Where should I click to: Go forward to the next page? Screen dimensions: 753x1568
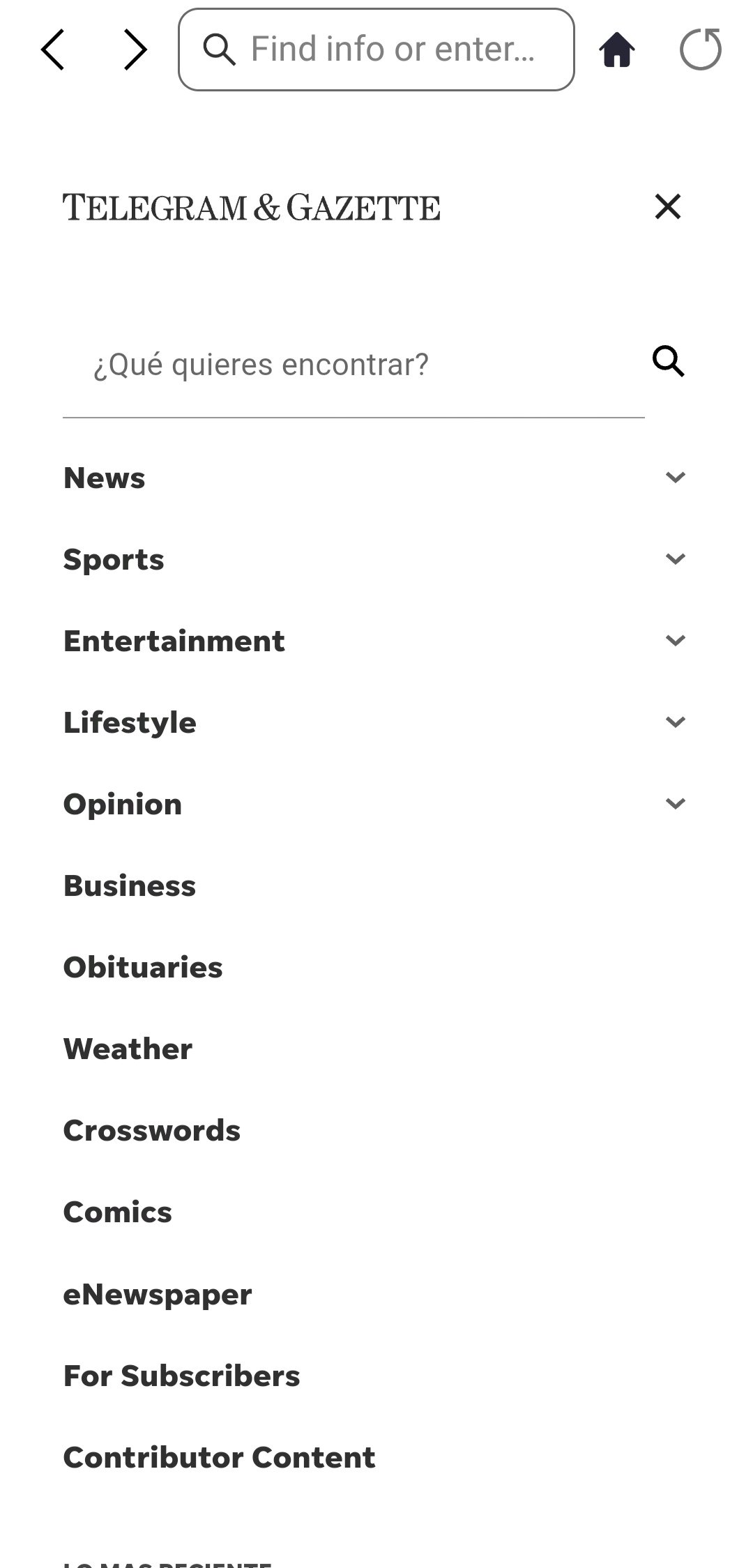point(135,50)
